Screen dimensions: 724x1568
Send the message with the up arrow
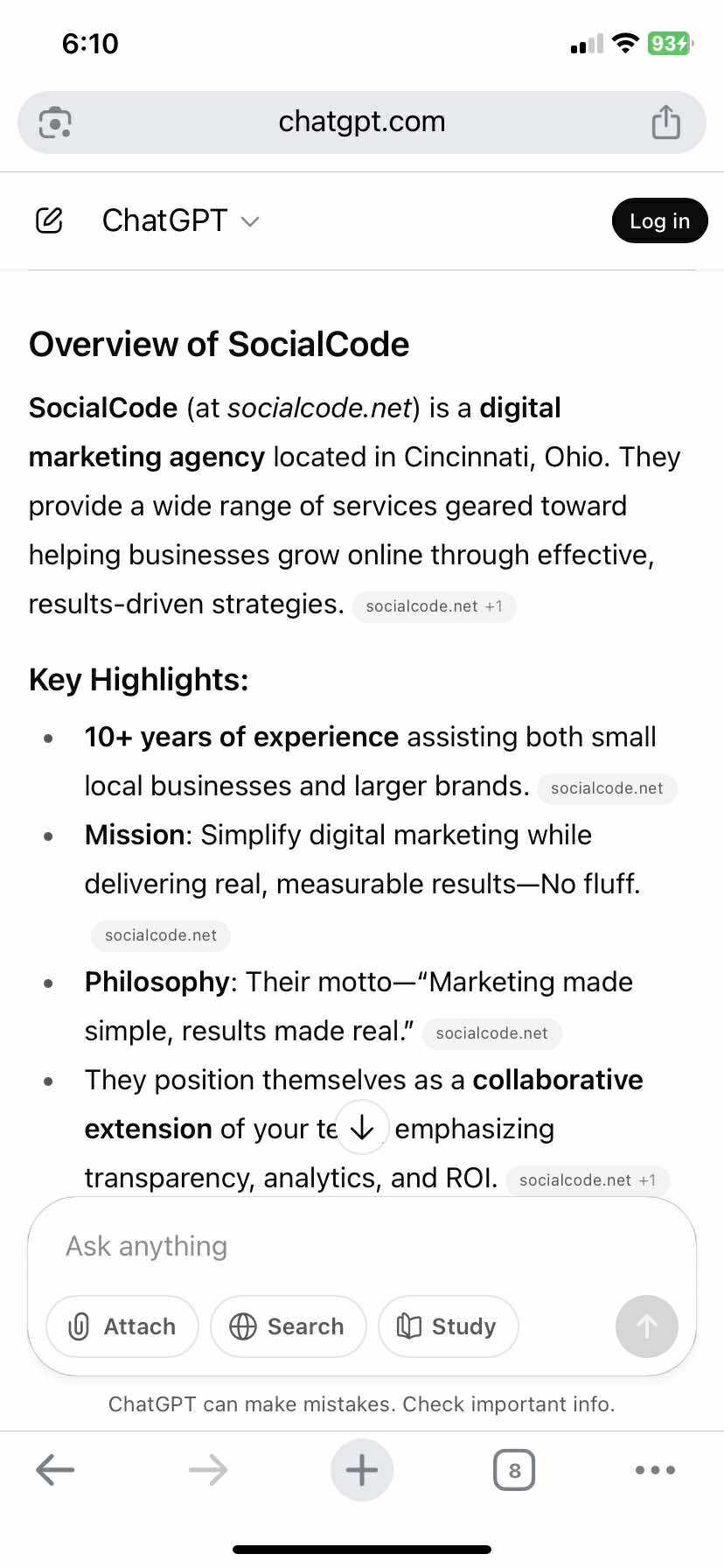[646, 1326]
